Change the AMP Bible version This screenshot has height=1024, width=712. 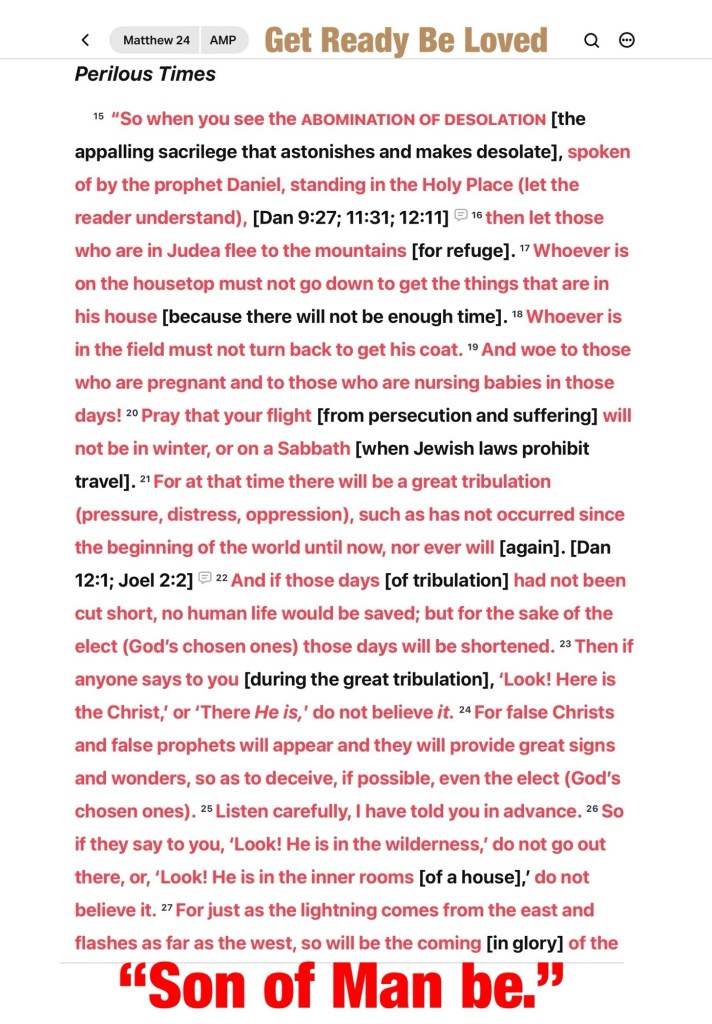(x=223, y=40)
